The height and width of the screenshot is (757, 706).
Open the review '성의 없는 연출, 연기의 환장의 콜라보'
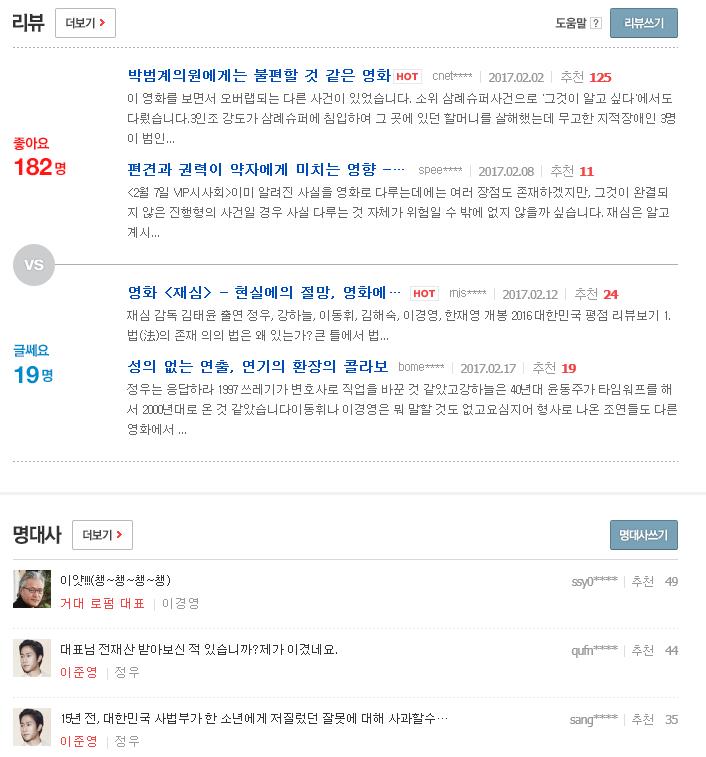257,366
